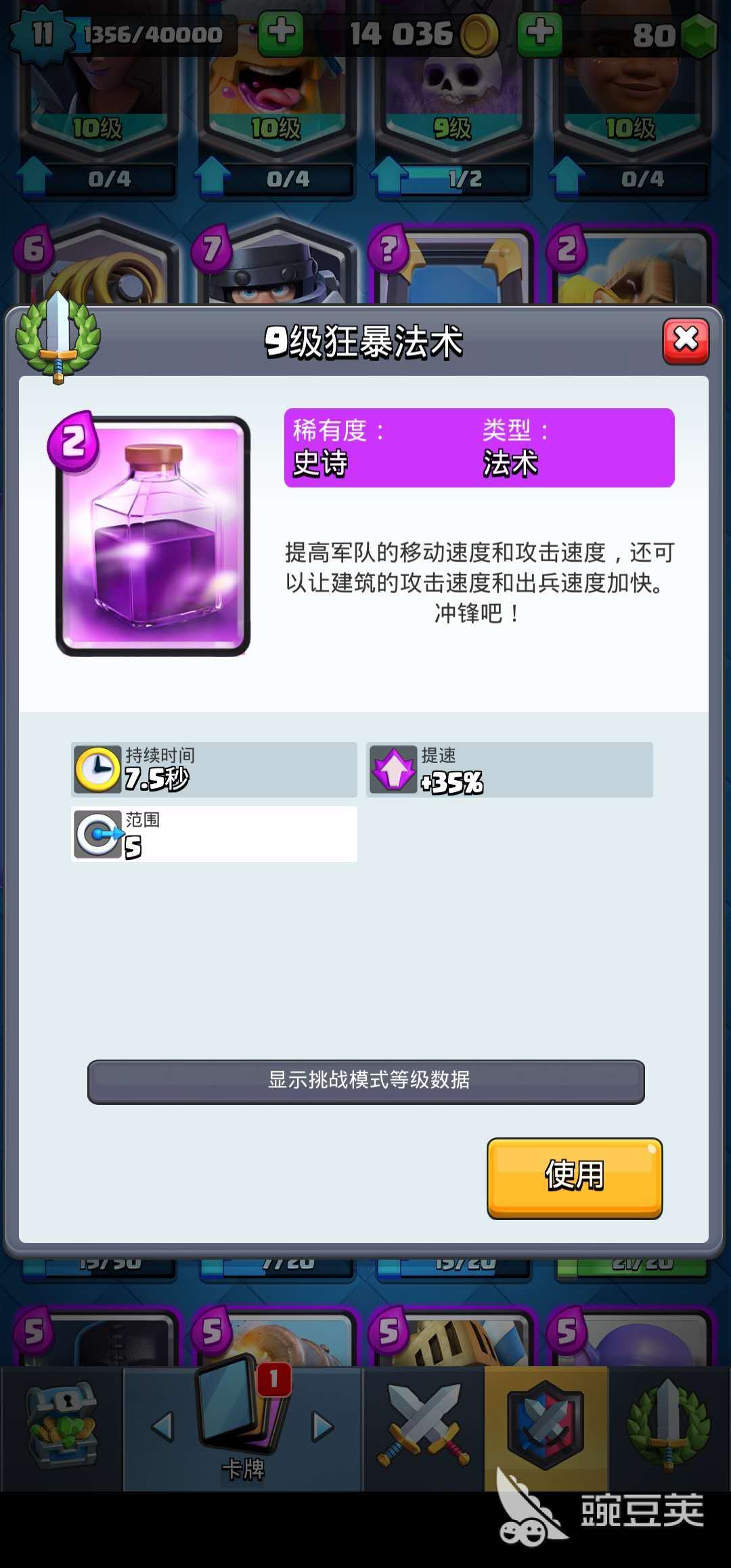
Task: Show challenge mode level data (显示挑战模式等级数据)
Action: tap(366, 1081)
